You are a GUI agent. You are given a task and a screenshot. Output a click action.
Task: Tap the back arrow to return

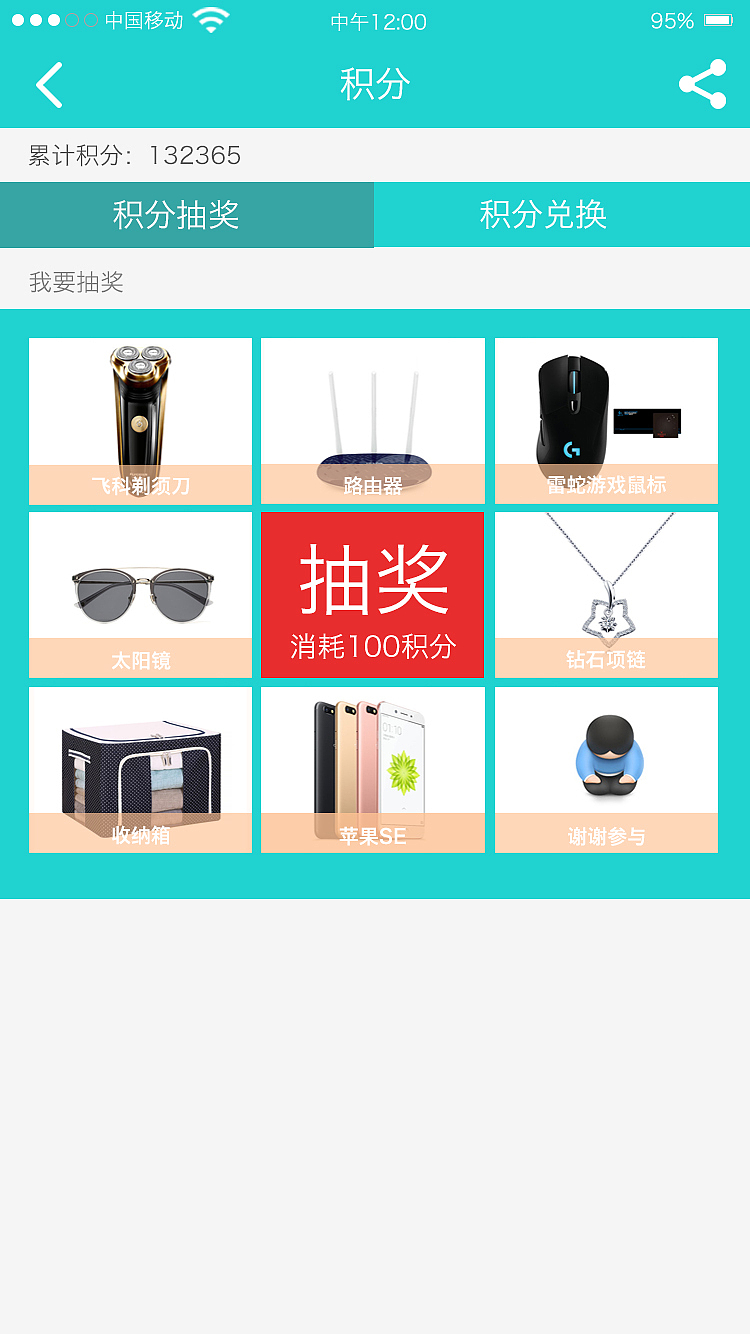tap(49, 84)
